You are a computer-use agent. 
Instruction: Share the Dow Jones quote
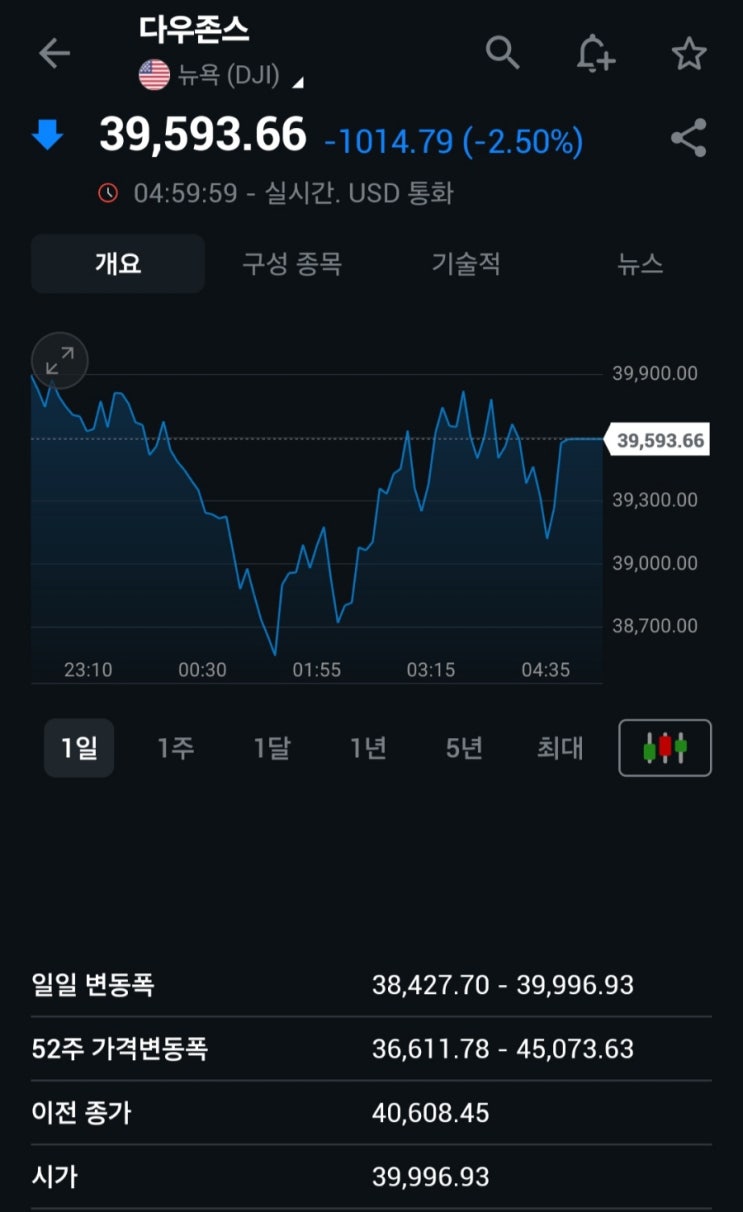pos(688,138)
